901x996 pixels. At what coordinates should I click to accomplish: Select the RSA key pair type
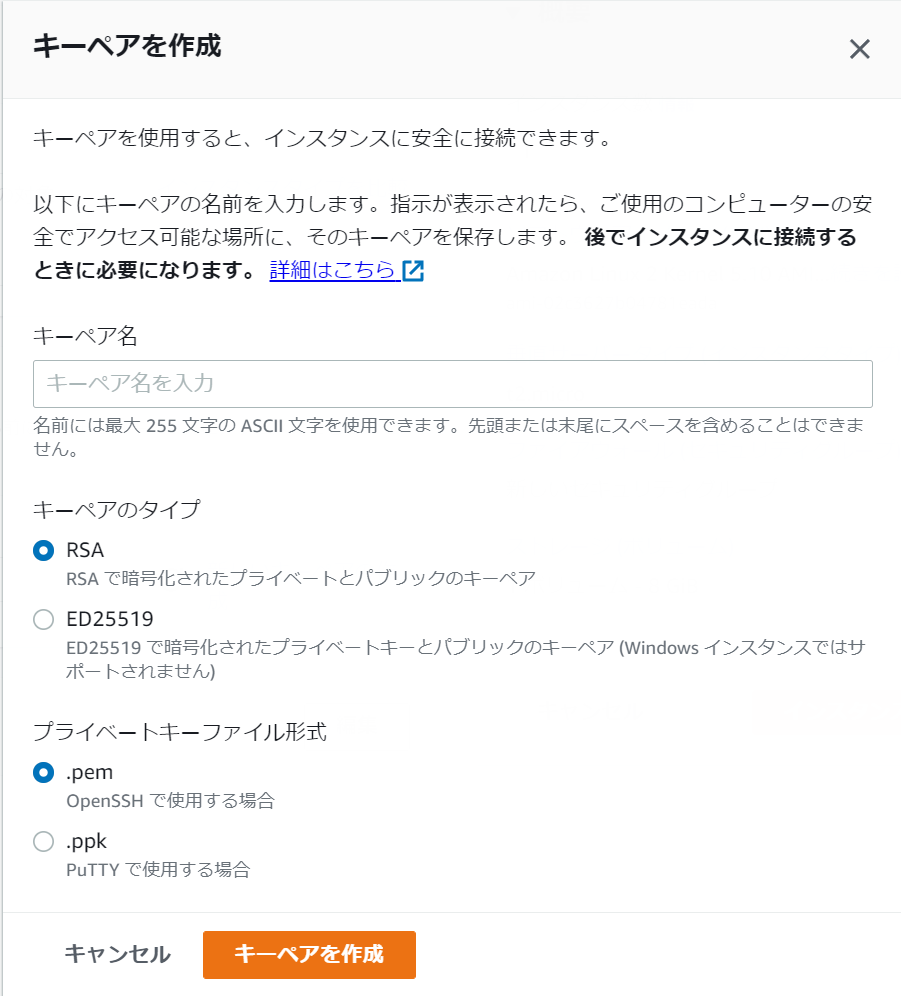[x=44, y=550]
